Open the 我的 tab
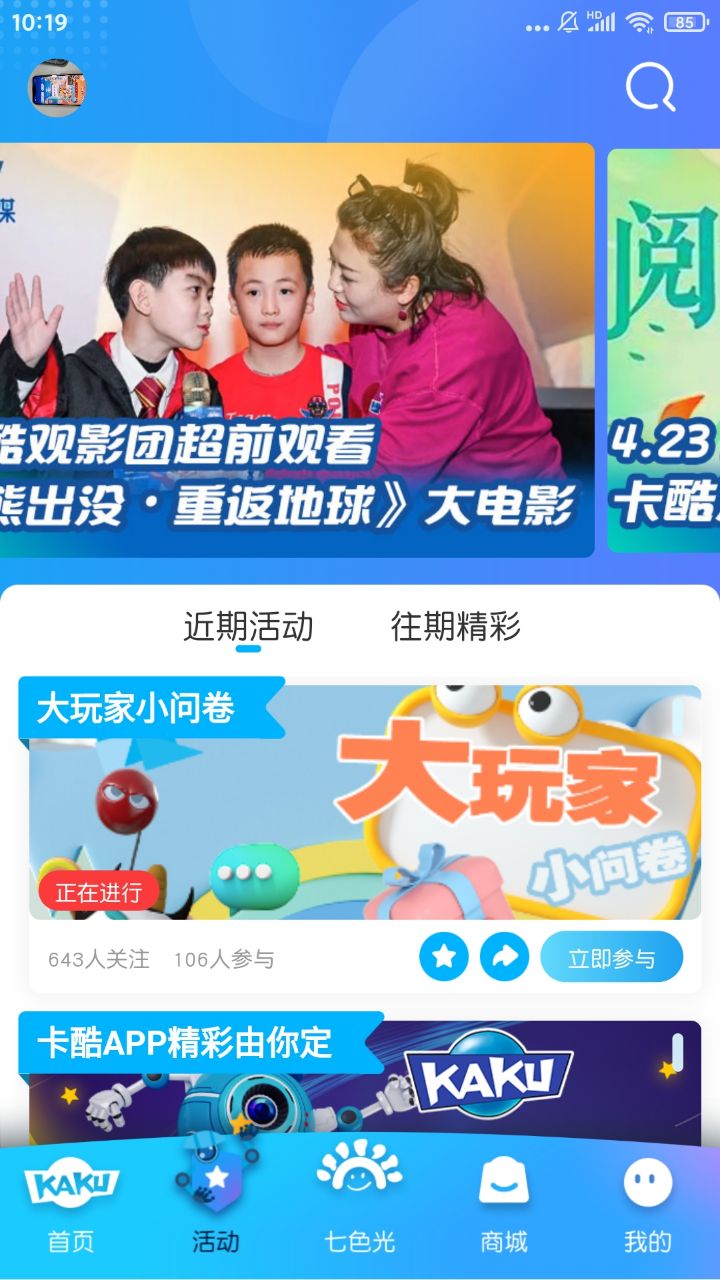The height and width of the screenshot is (1280, 720). 648,1210
